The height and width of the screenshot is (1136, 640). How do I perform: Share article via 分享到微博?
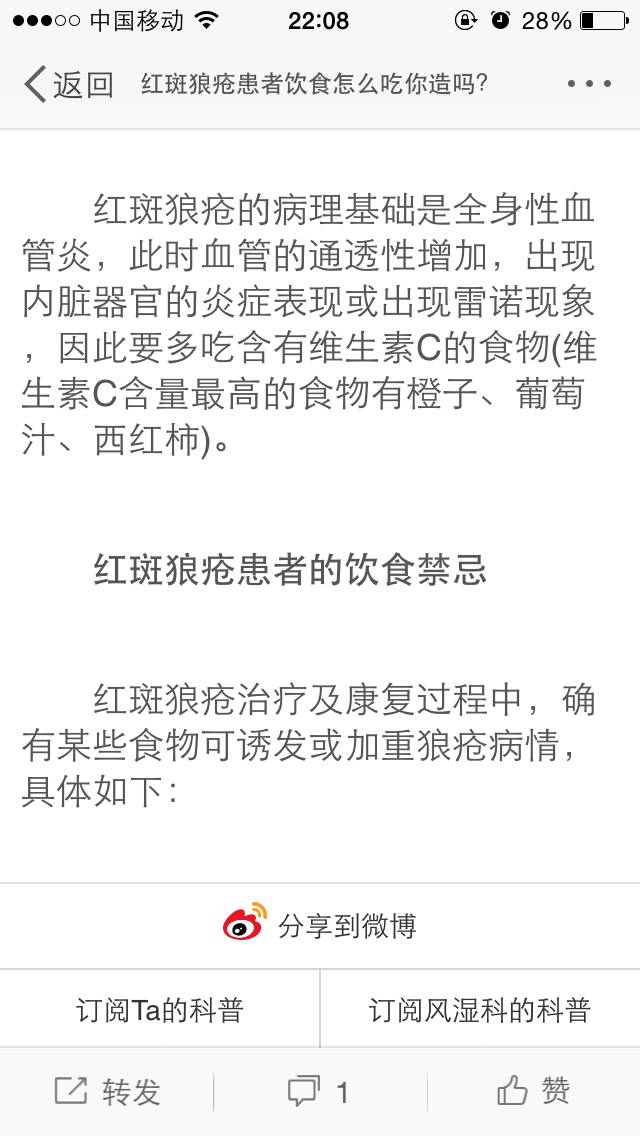[320, 925]
